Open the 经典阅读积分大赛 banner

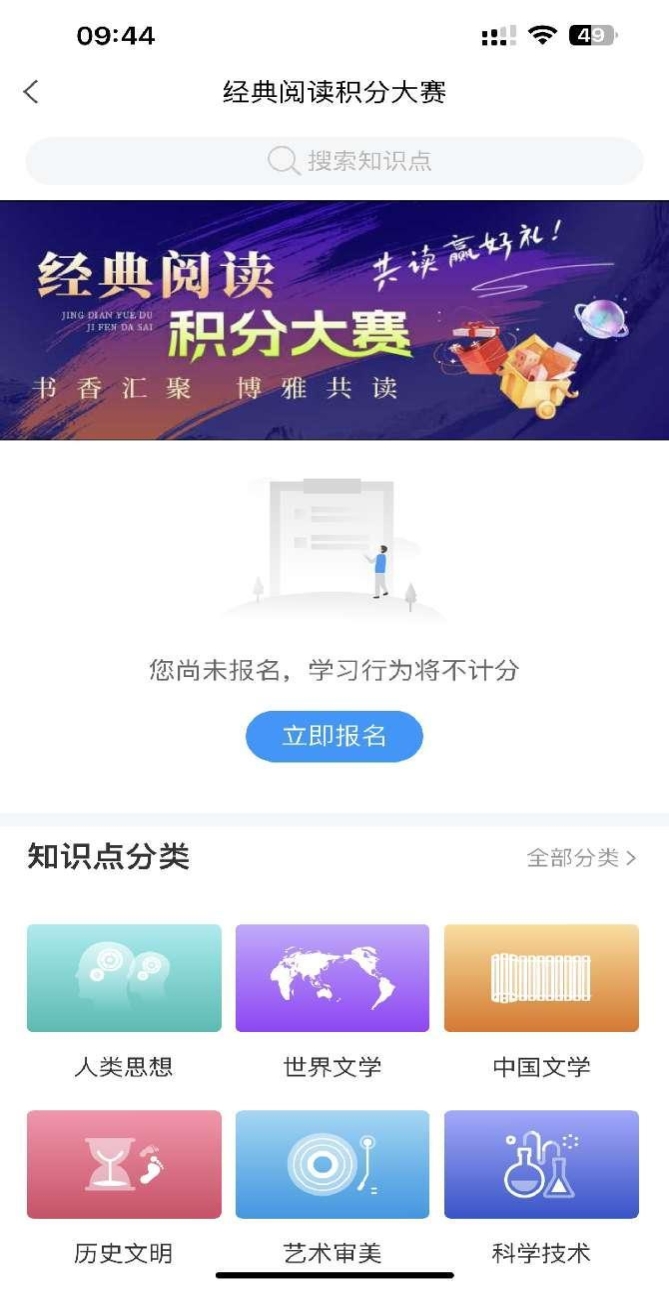tap(334, 320)
